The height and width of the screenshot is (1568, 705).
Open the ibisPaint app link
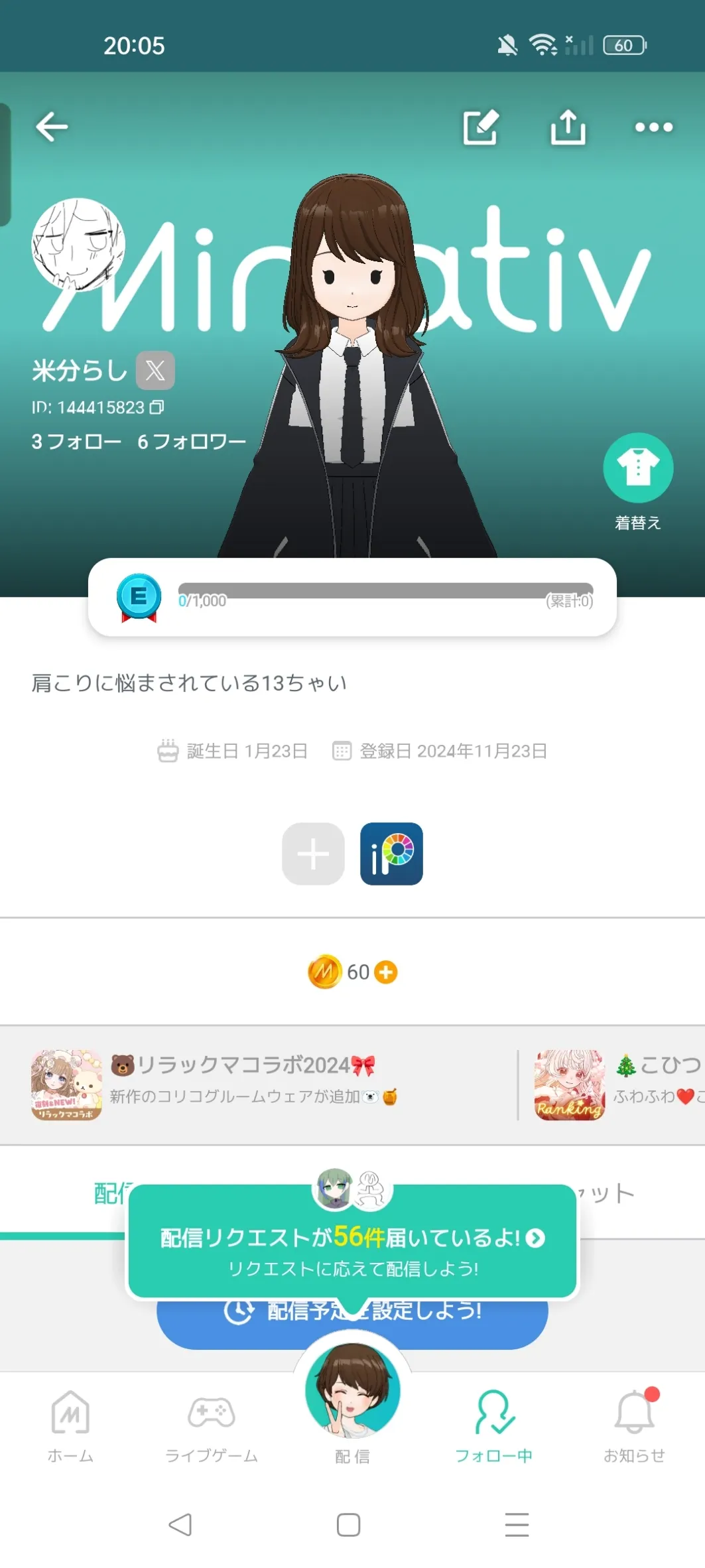coord(391,854)
